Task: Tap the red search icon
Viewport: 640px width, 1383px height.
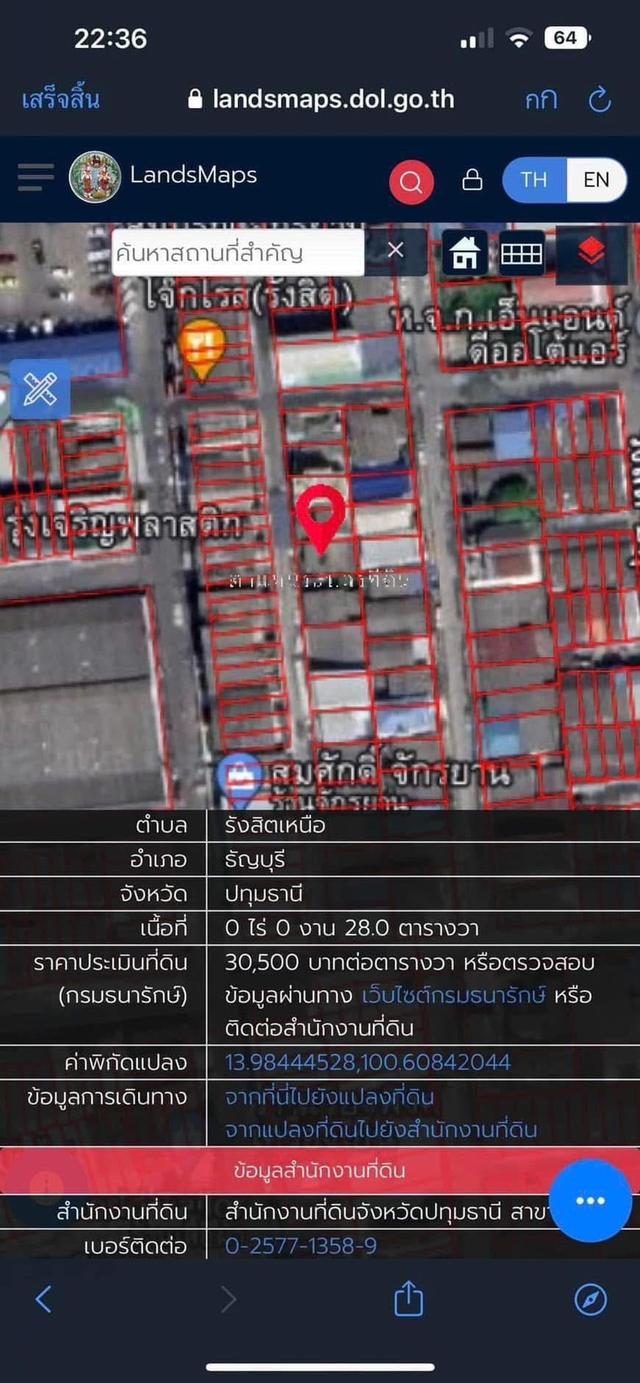Action: pyautogui.click(x=411, y=182)
